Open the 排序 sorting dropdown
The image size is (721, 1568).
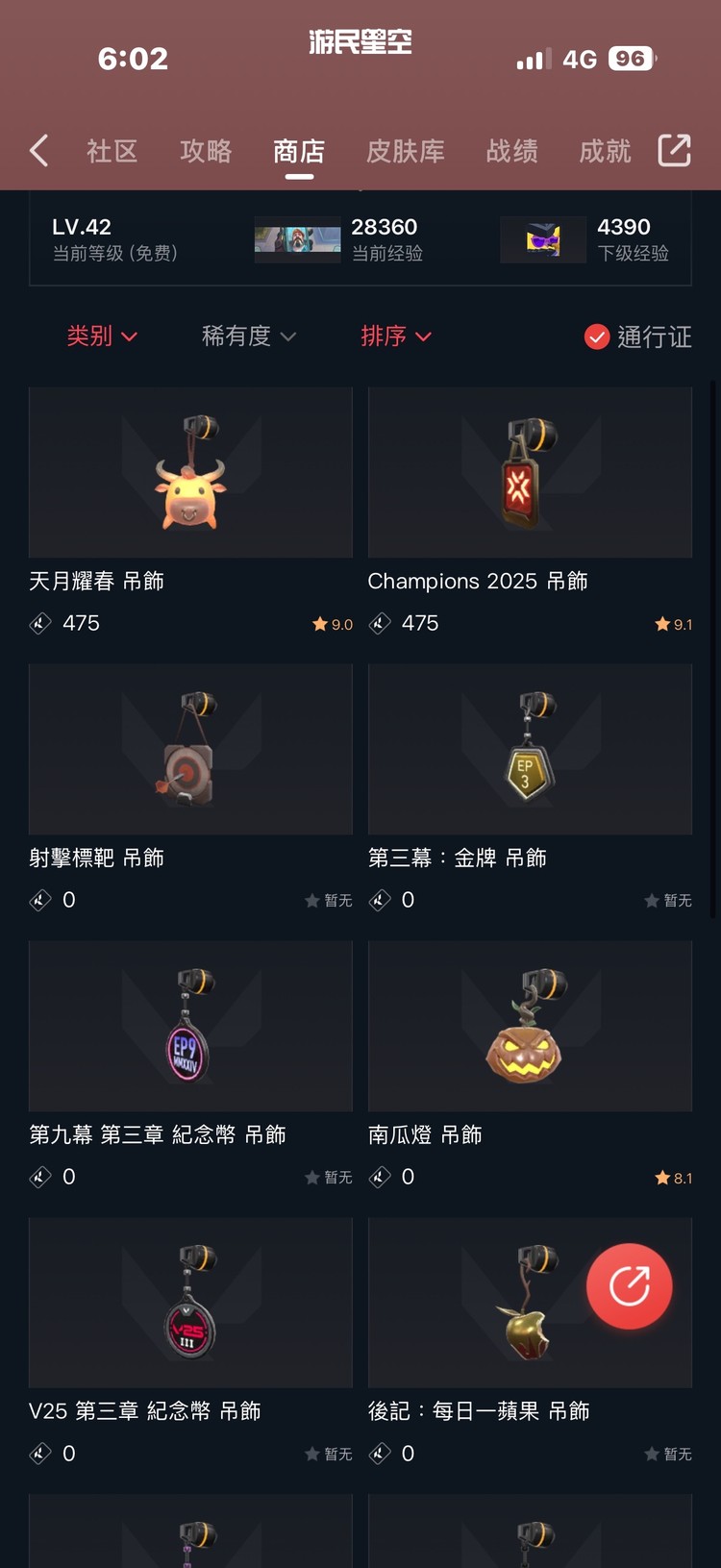(397, 337)
